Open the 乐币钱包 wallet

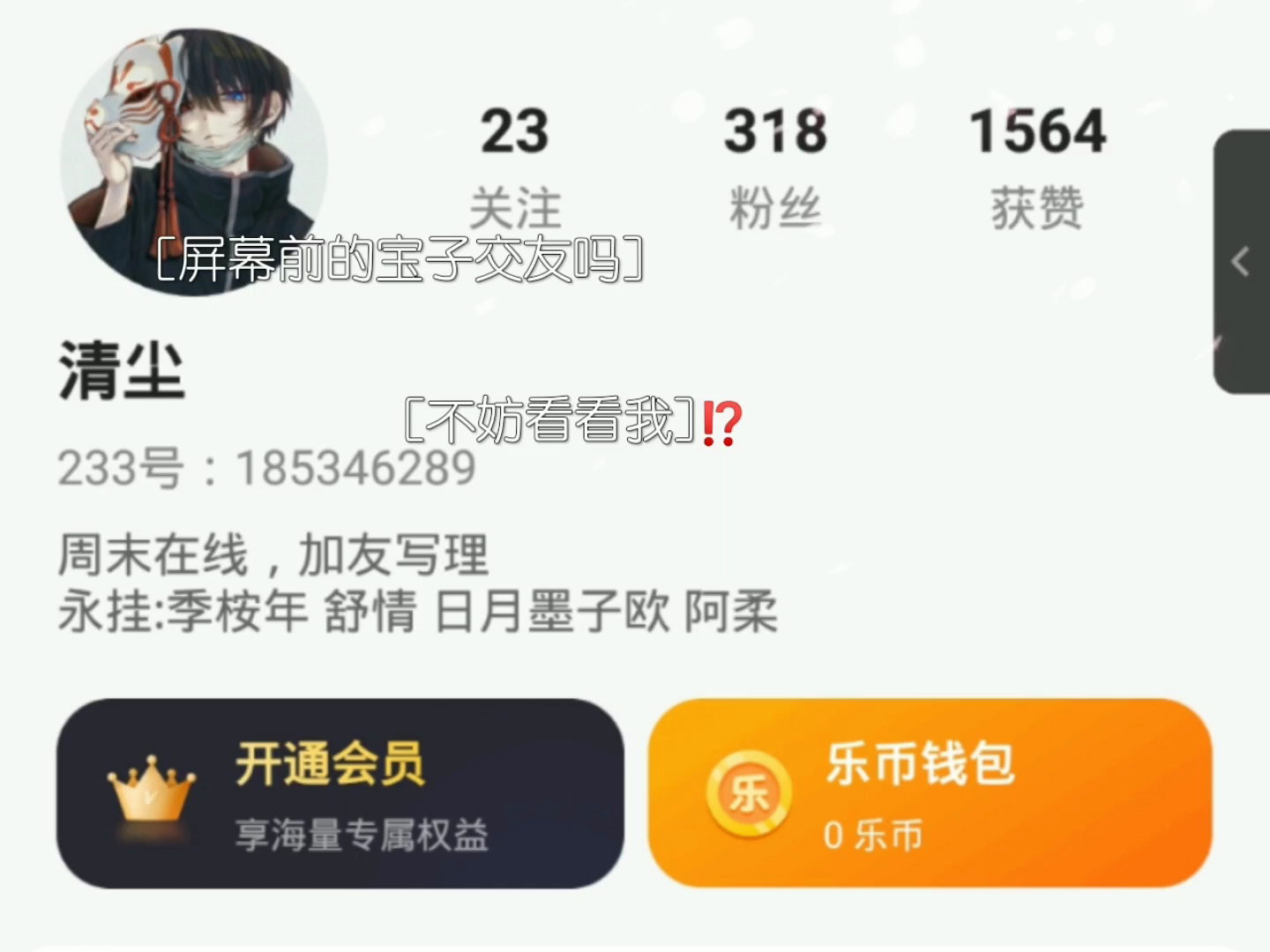pyautogui.click(x=930, y=793)
